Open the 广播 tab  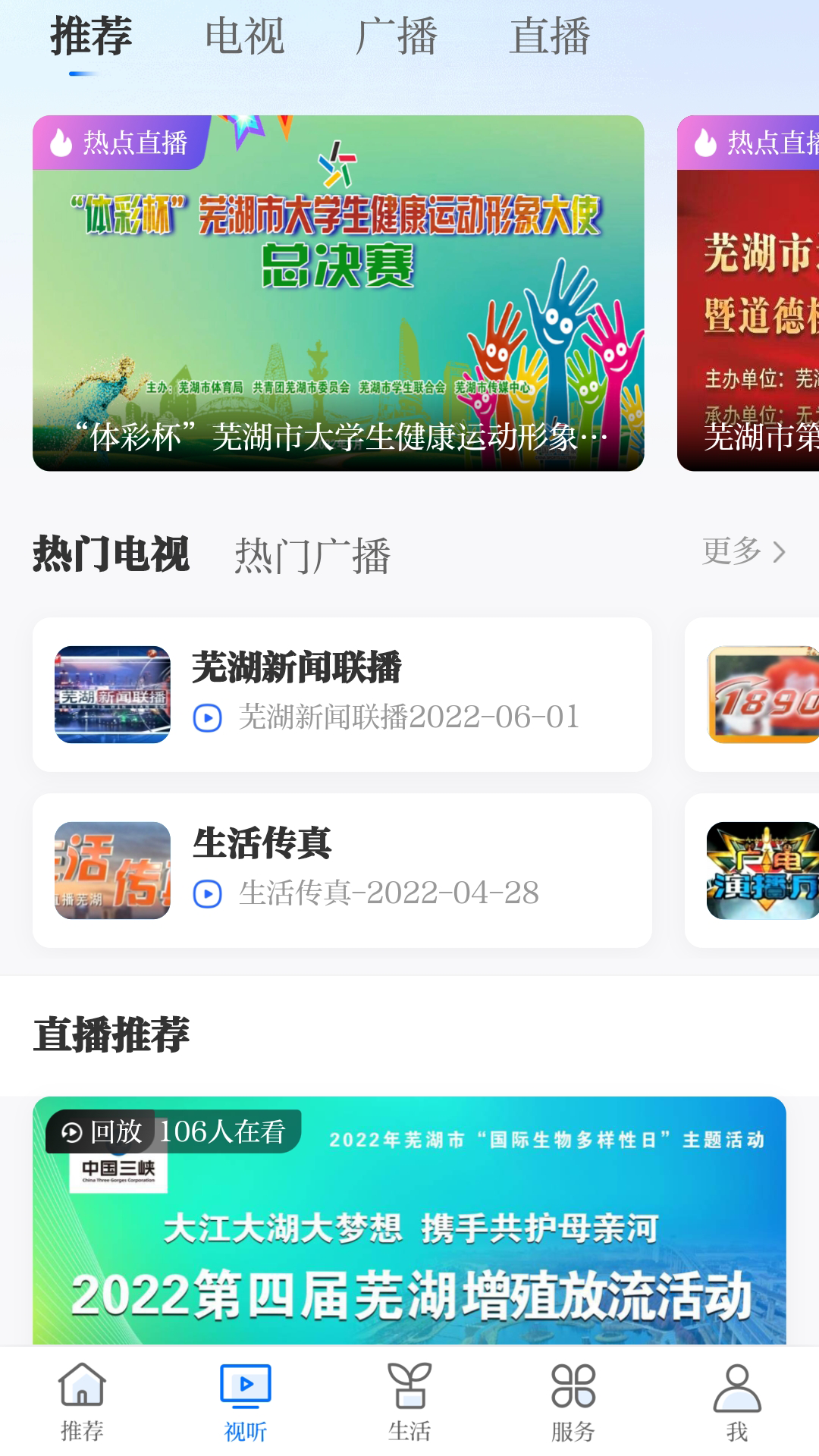[x=397, y=35]
